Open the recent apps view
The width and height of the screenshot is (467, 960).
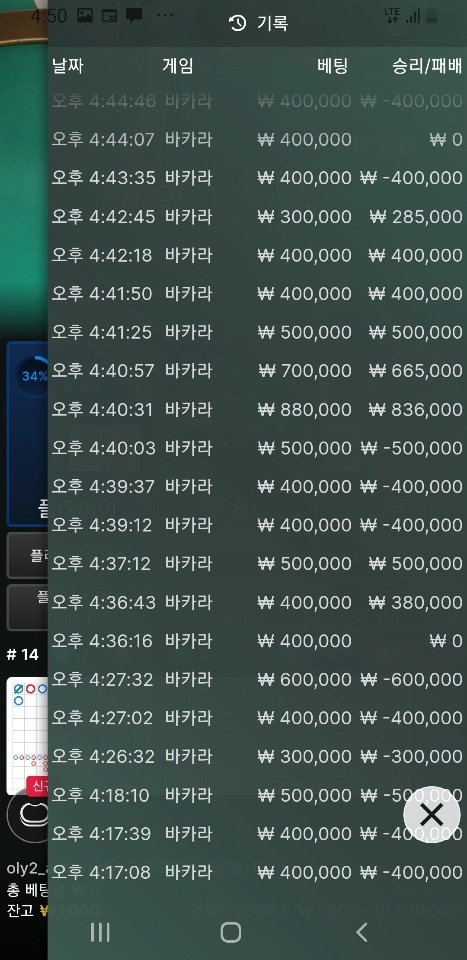(100, 932)
